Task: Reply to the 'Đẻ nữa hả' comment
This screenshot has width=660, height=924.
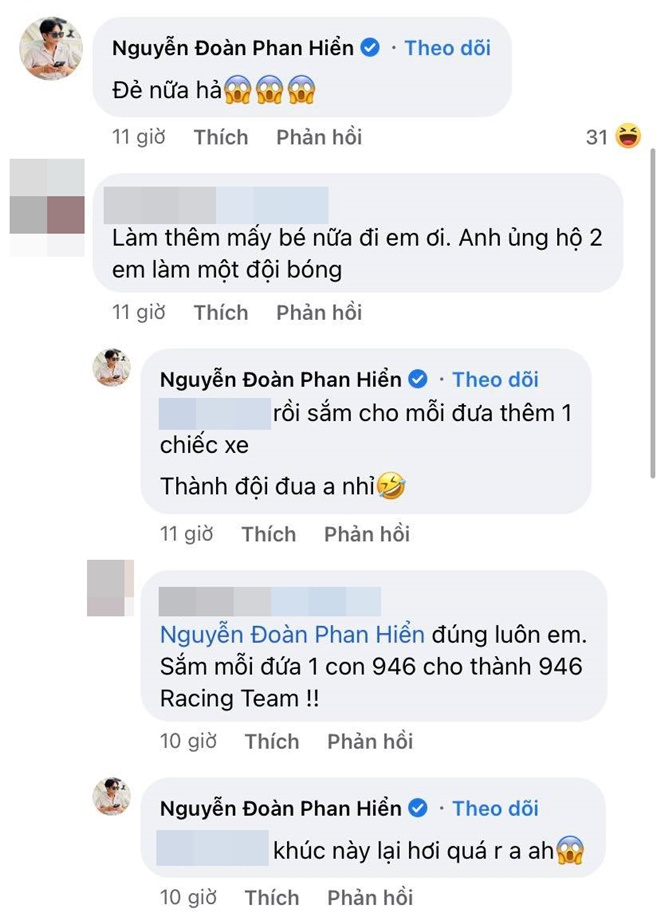Action: (319, 137)
